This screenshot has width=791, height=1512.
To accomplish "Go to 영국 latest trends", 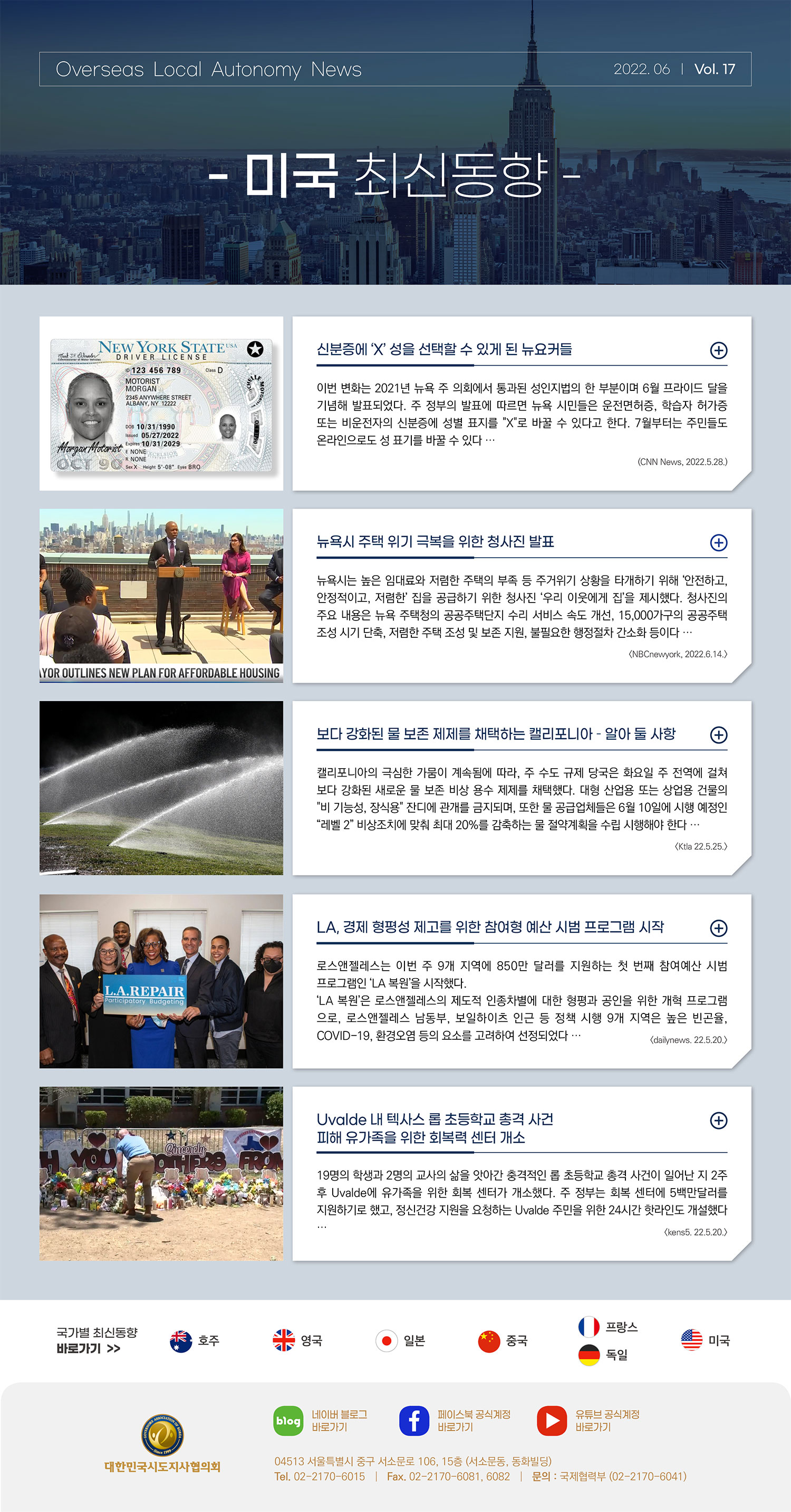I will pos(297,1341).
